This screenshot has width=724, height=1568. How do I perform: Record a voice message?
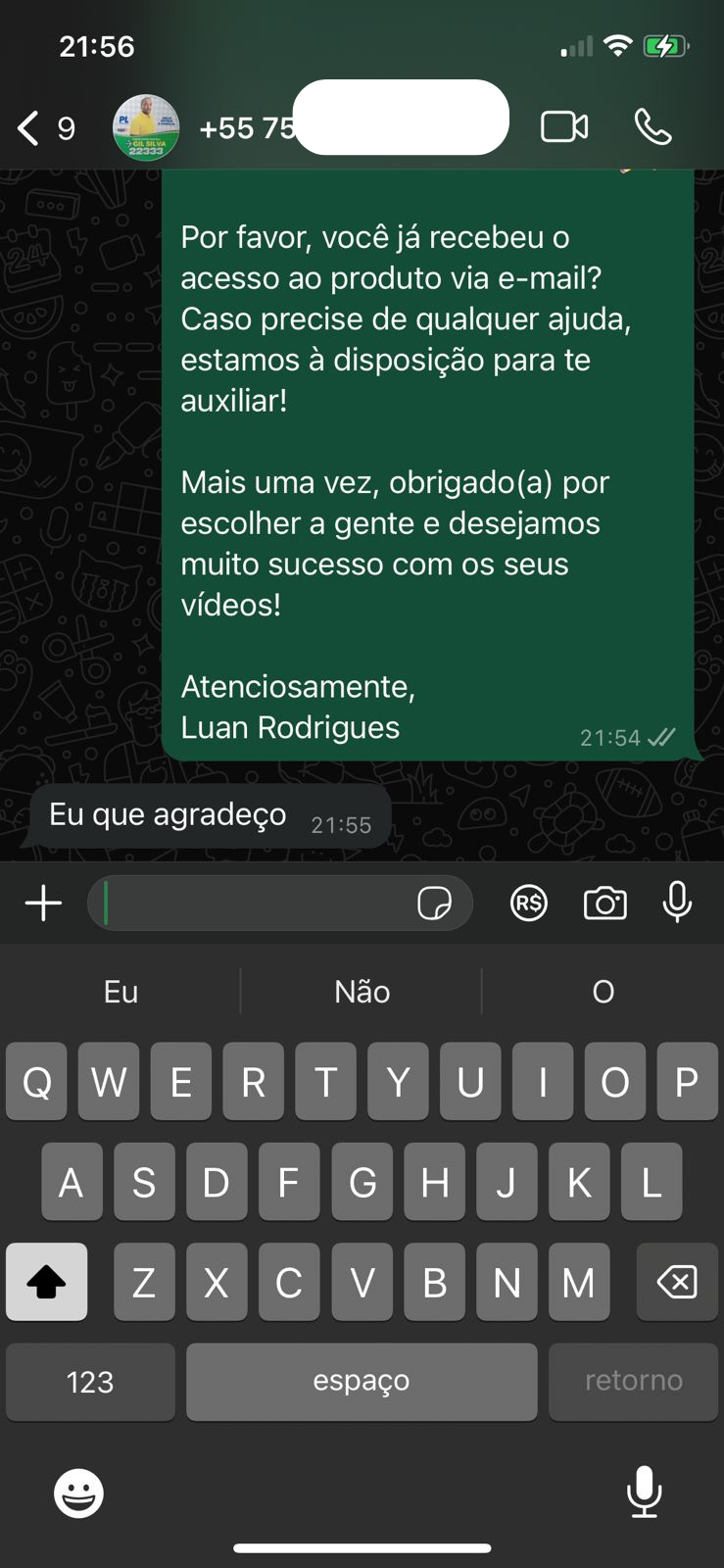click(677, 903)
